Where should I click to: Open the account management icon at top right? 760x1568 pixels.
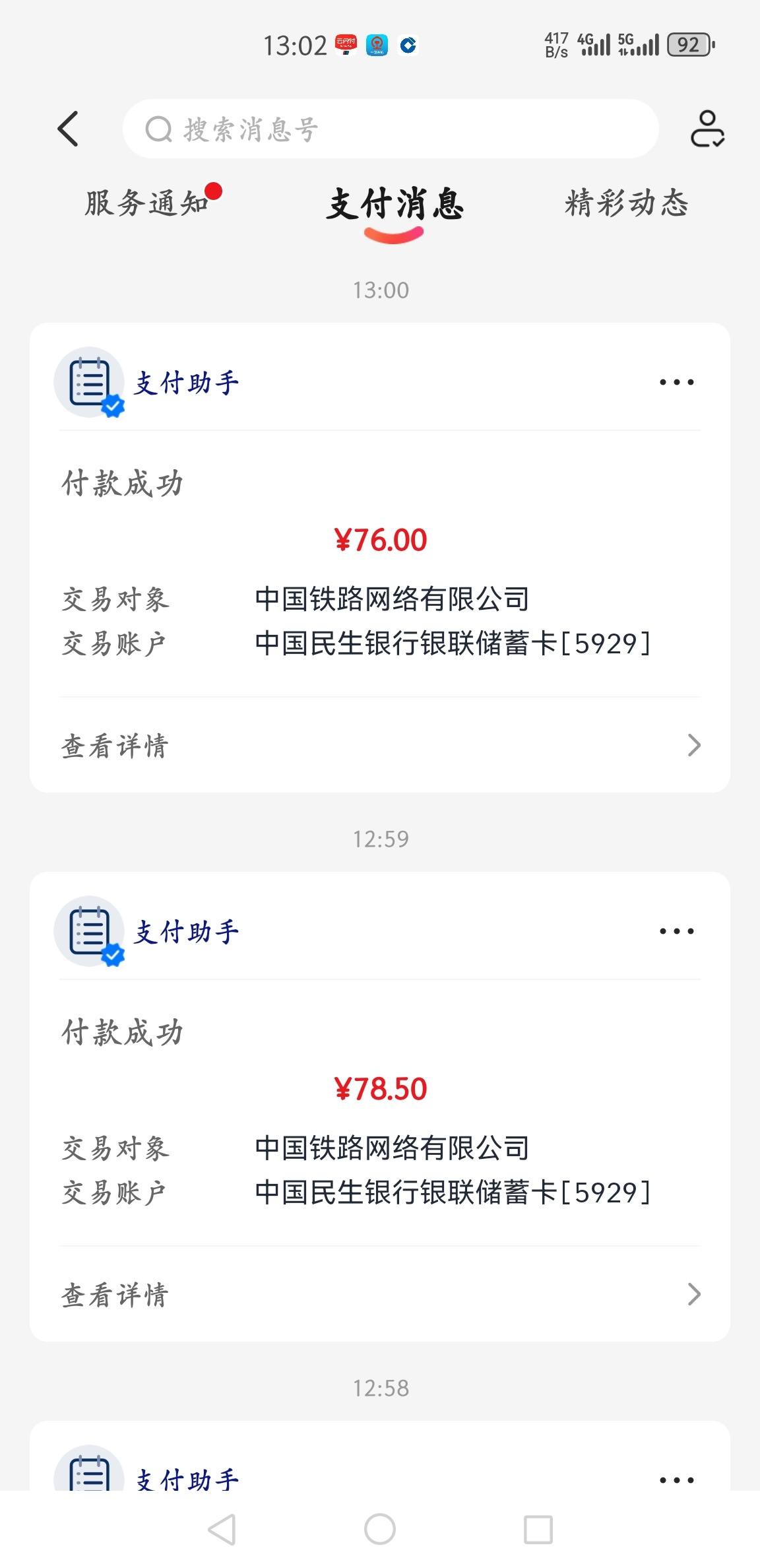point(707,129)
